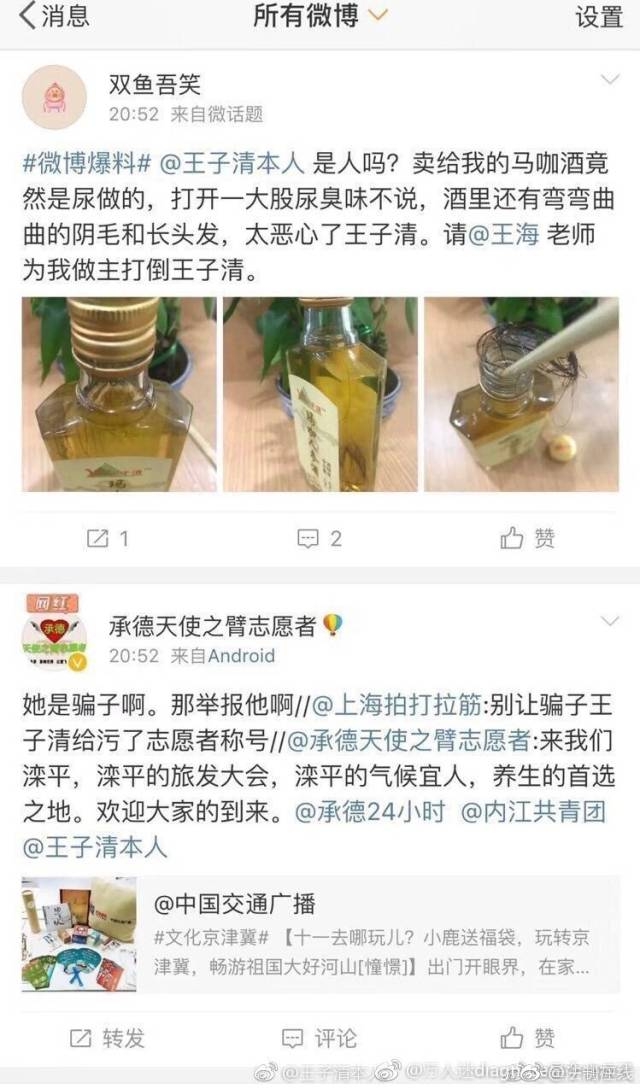Viewport: 640px width, 1089px height.
Task: Expand the options chevron on 双鱼吾笑's post
Action: (608, 79)
